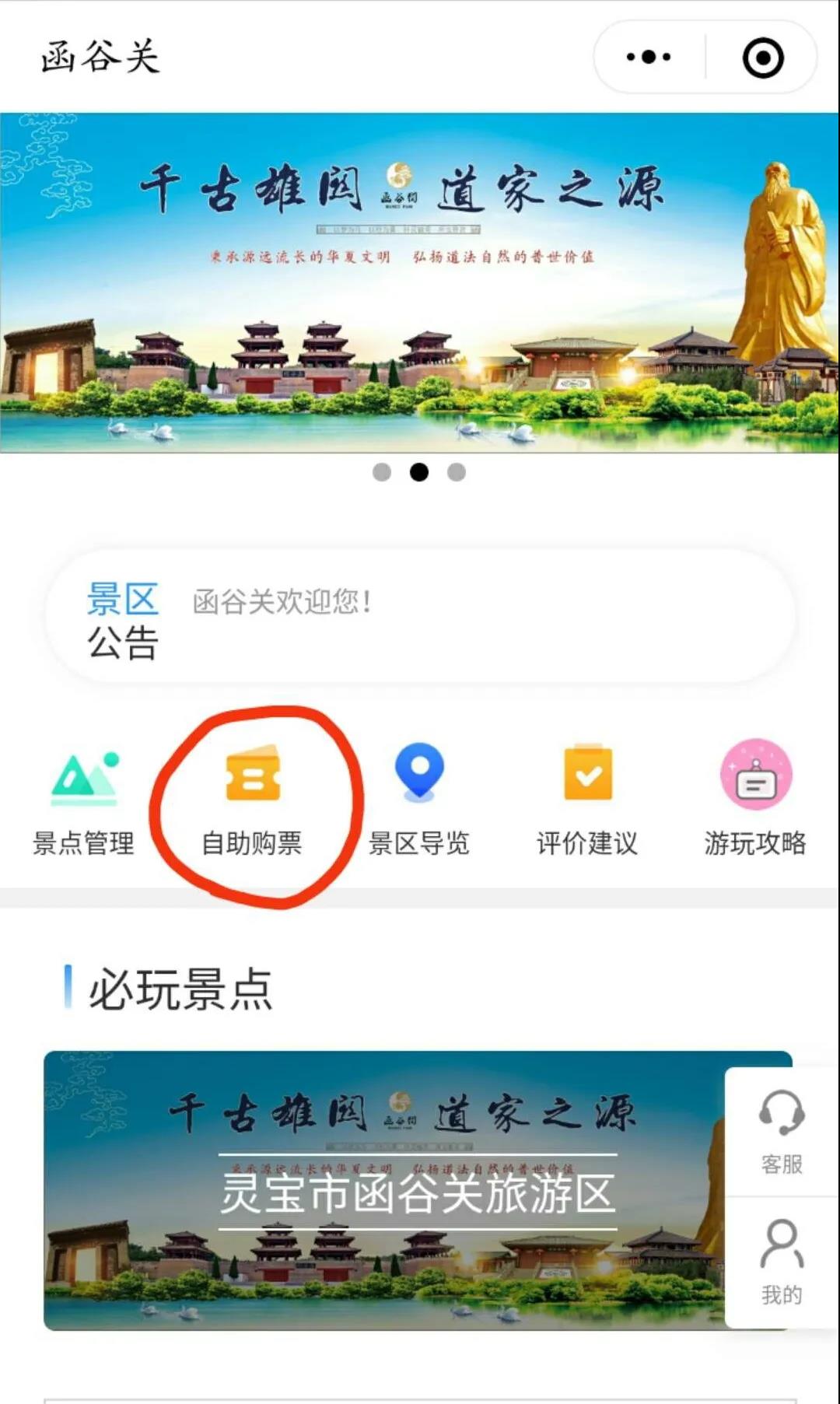Open the 景区公告 announcement bar

419,618
